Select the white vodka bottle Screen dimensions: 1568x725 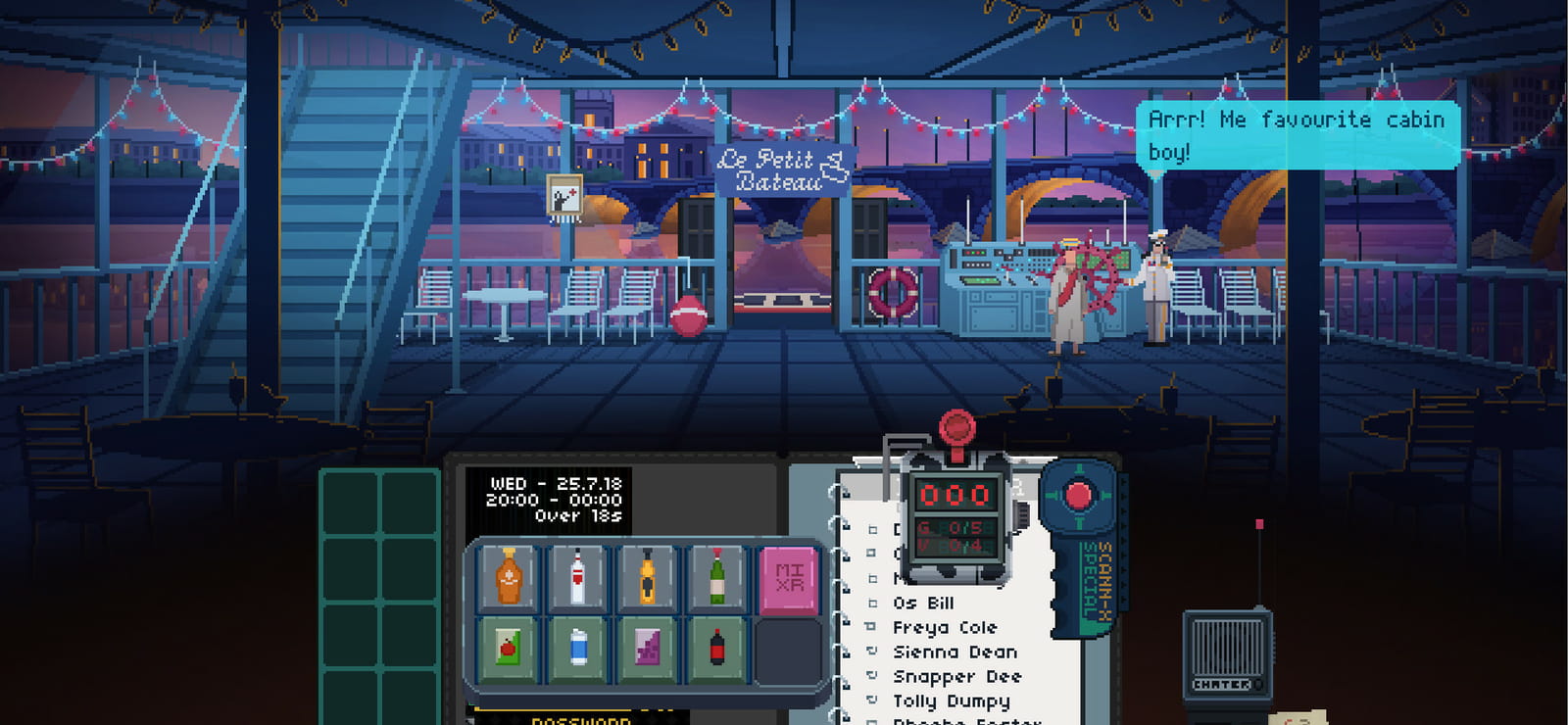[578, 577]
